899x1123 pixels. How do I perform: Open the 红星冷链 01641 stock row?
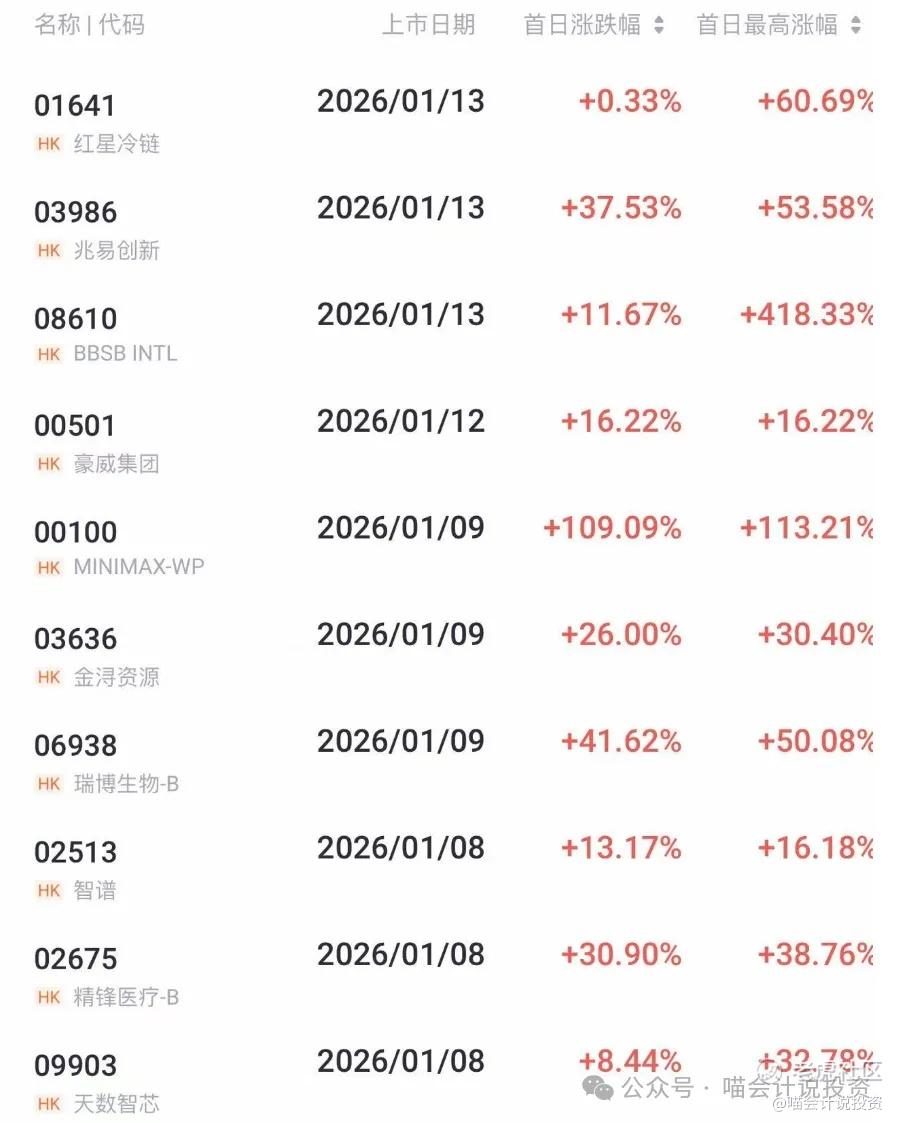coord(97,122)
